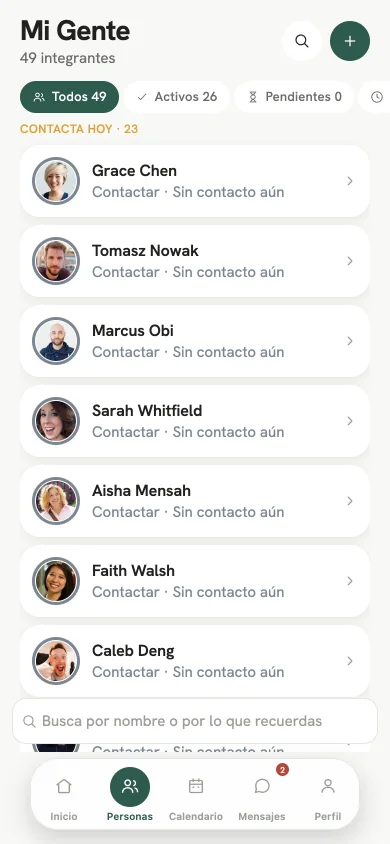The width and height of the screenshot is (390, 844).
Task: Show Pendientes 0 members
Action: pos(294,97)
